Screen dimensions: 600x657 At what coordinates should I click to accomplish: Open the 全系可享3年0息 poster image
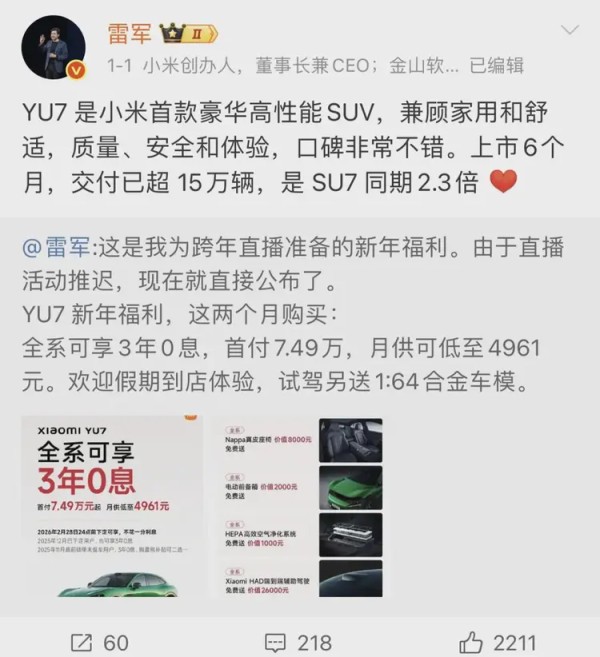click(110, 508)
